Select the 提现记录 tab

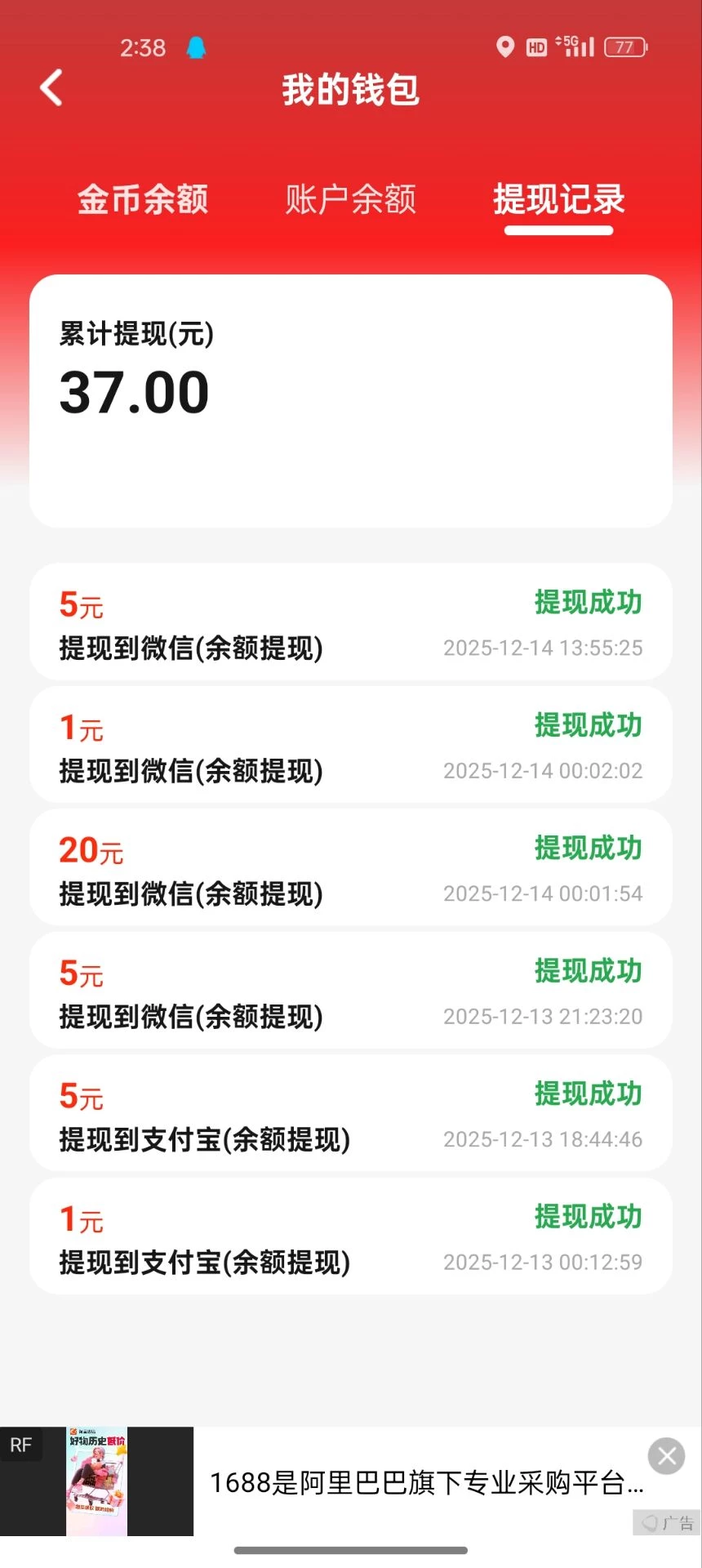558,199
